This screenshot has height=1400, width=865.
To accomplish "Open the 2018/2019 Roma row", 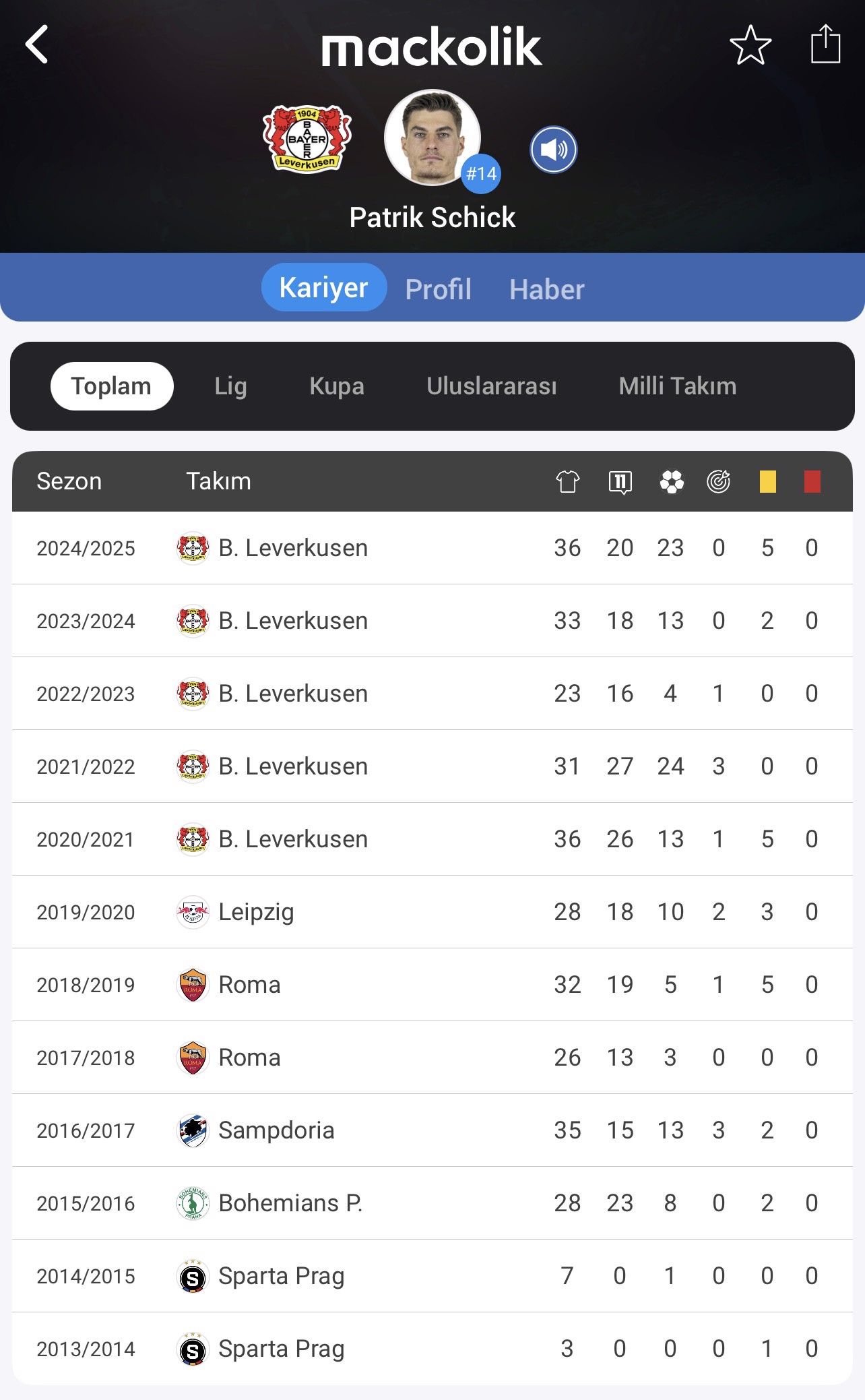I will (433, 985).
